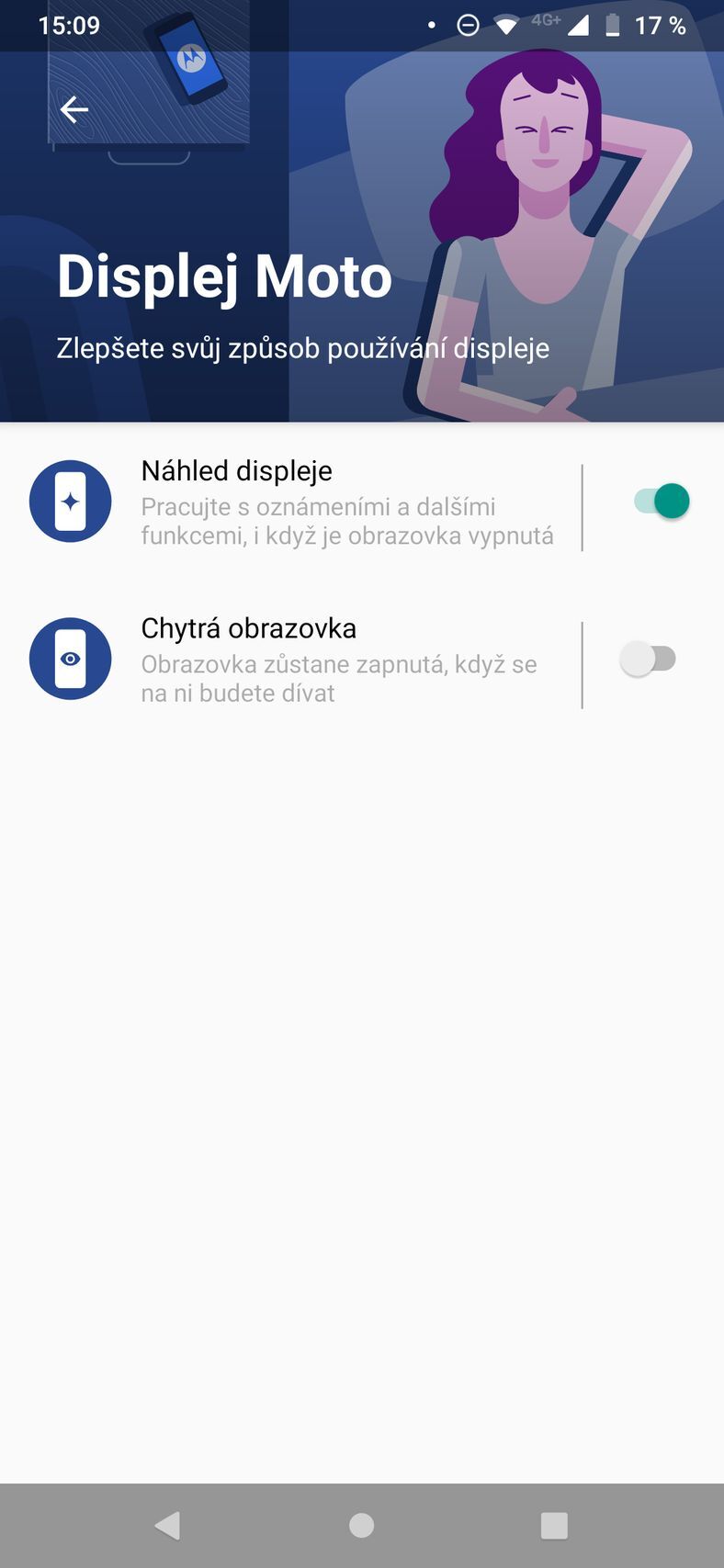Select the subtitle text under Displej Moto

click(x=303, y=348)
